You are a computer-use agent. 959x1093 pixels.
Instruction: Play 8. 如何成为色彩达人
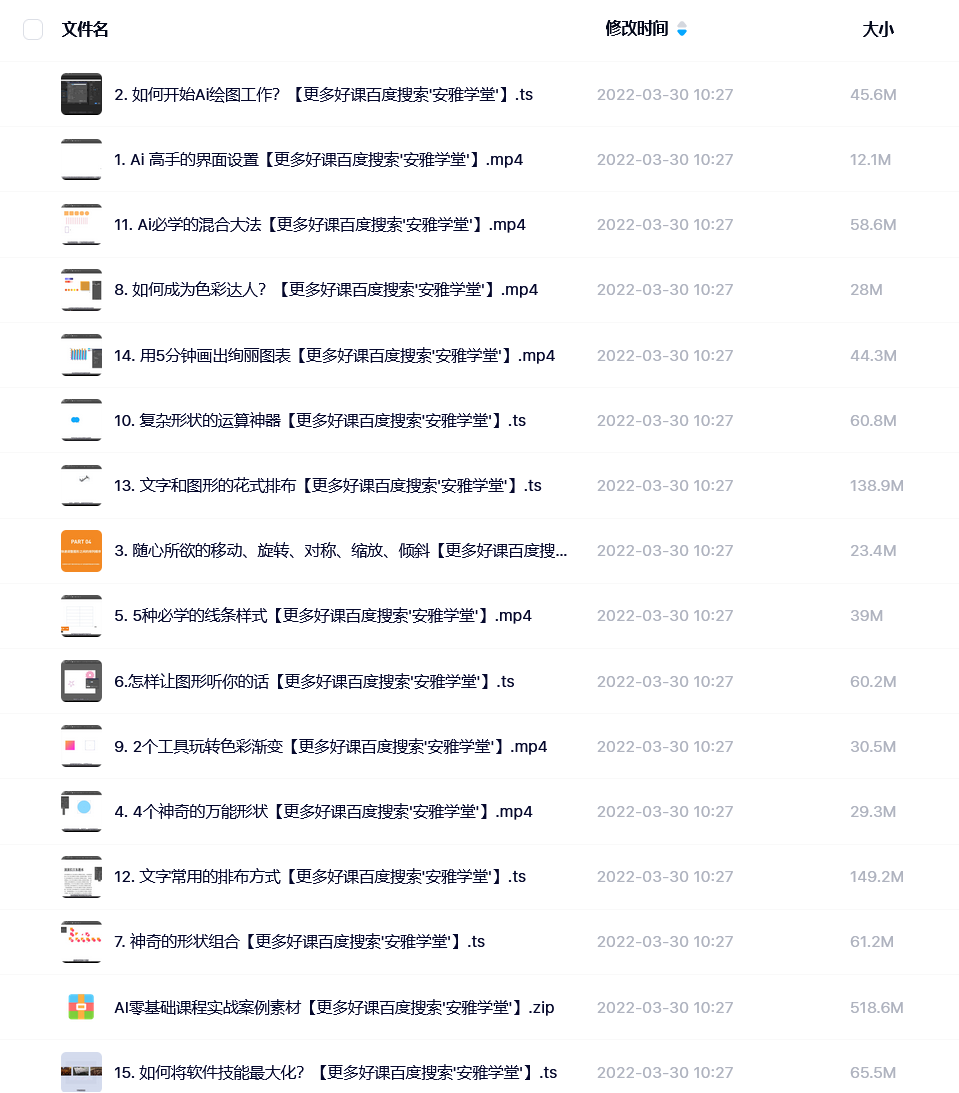[326, 290]
